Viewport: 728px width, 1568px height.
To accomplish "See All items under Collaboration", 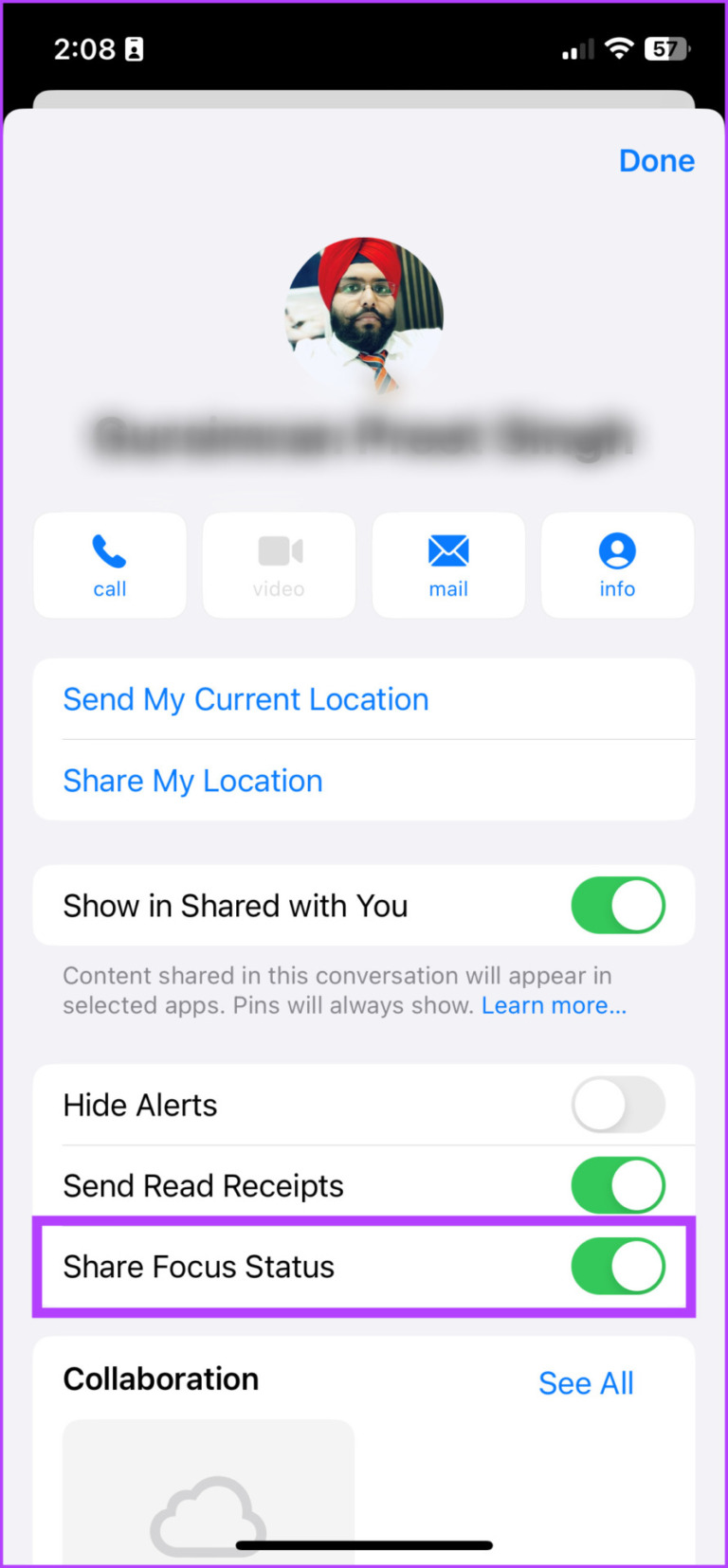I will [586, 1382].
